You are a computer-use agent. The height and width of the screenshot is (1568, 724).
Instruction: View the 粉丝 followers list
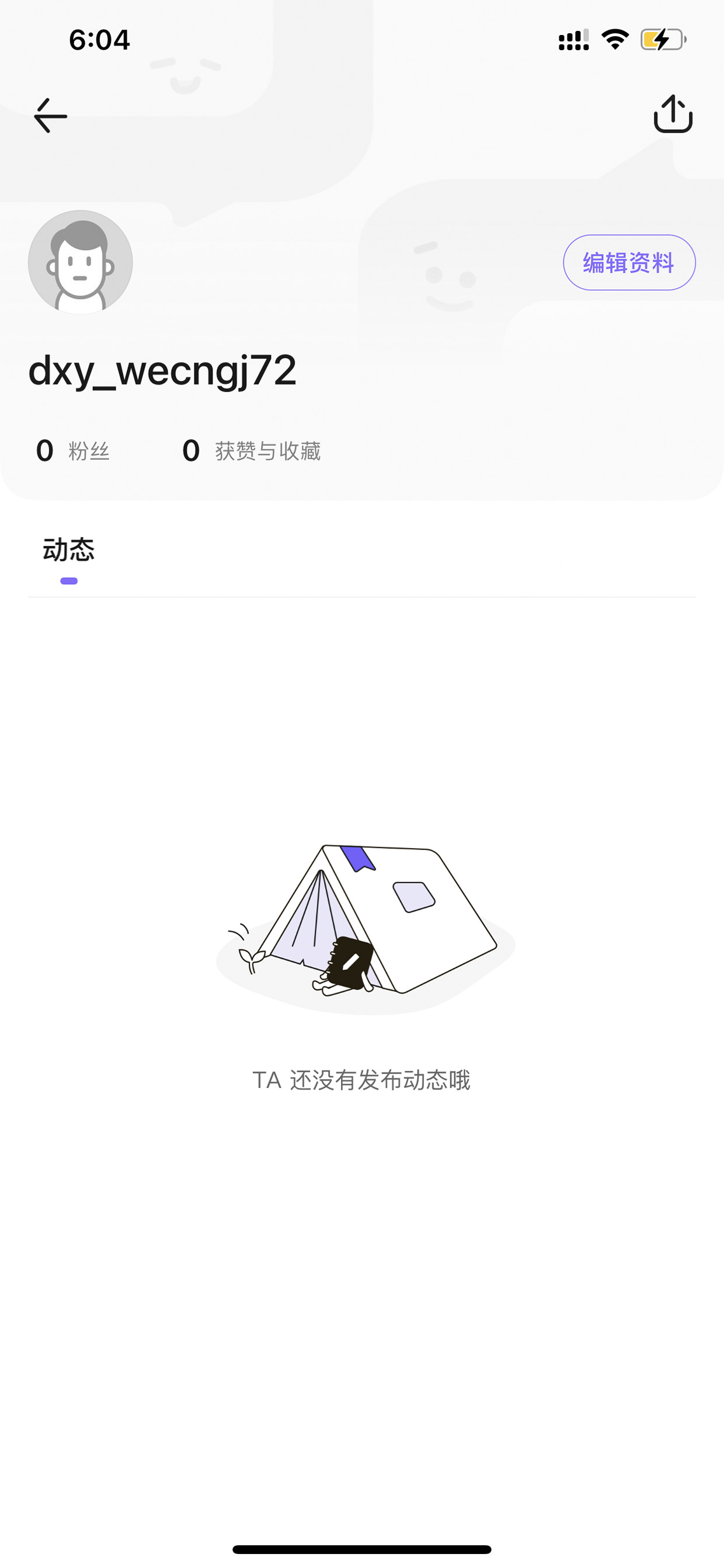point(73,451)
